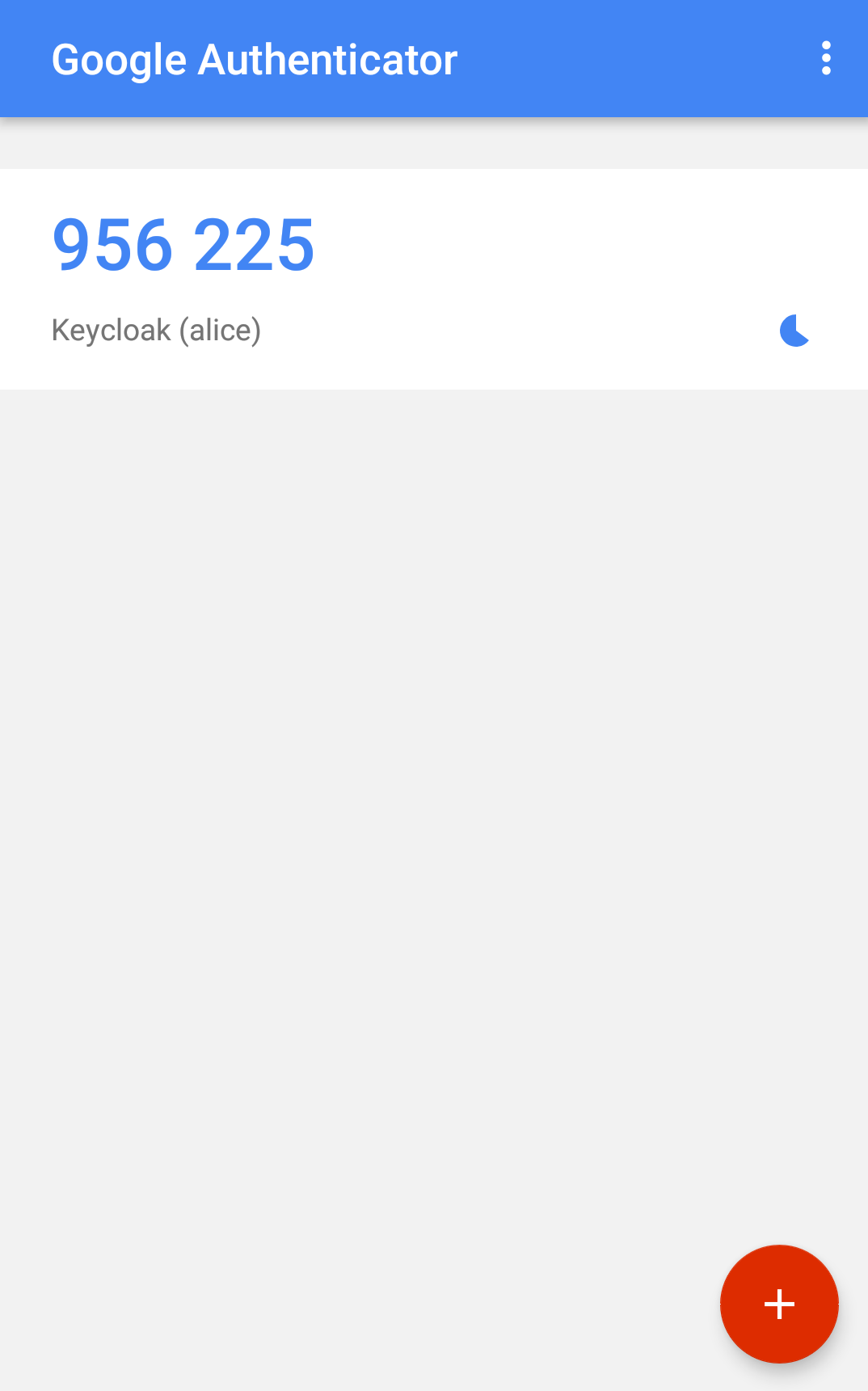Open the three-dot overflow menu
The width and height of the screenshot is (868, 1391).
tap(825, 58)
